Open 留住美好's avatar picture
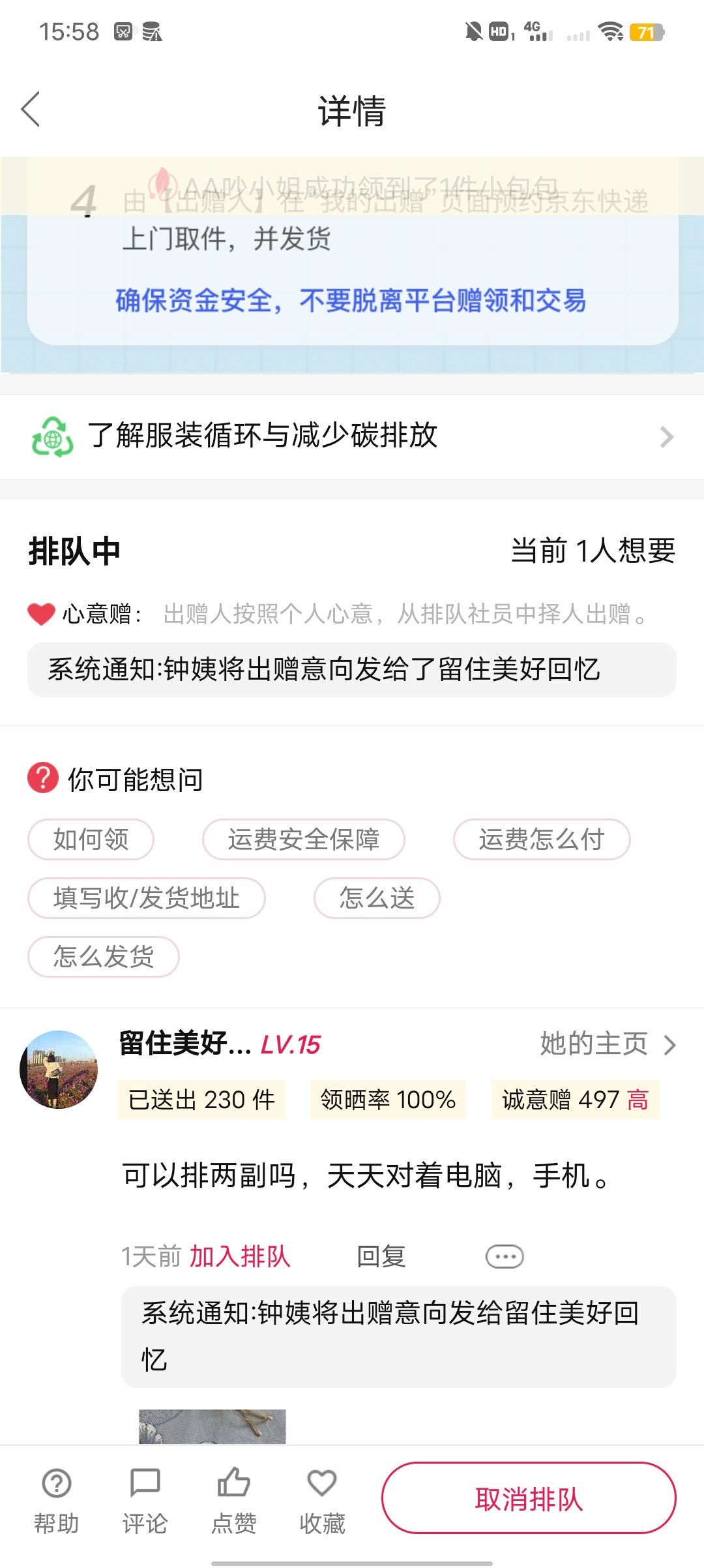Image resolution: width=704 pixels, height=1568 pixels. [59, 1070]
